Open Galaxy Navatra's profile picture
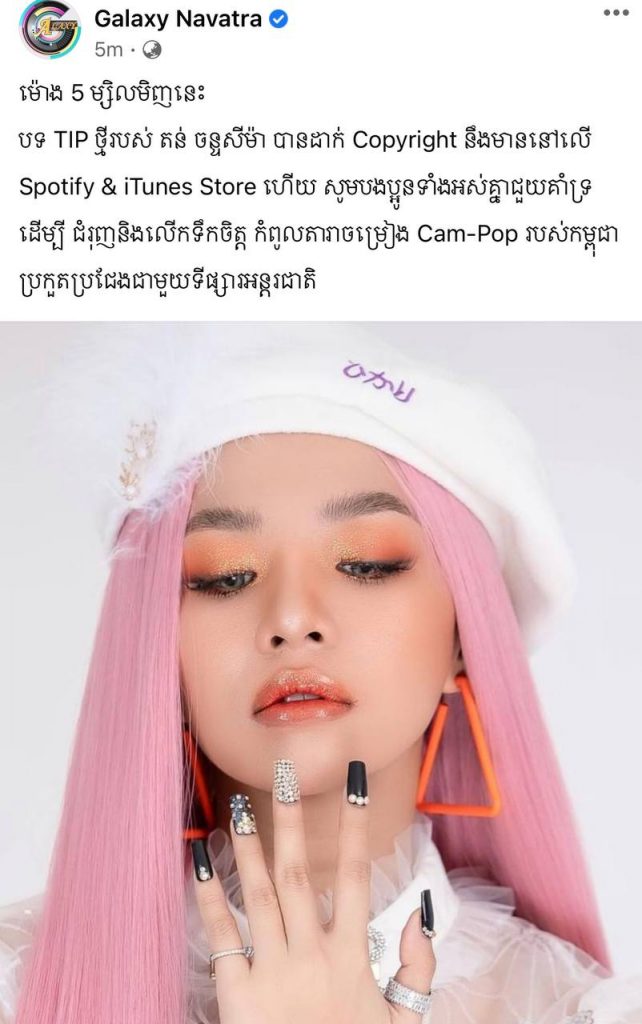642x1024 pixels. coord(48,30)
